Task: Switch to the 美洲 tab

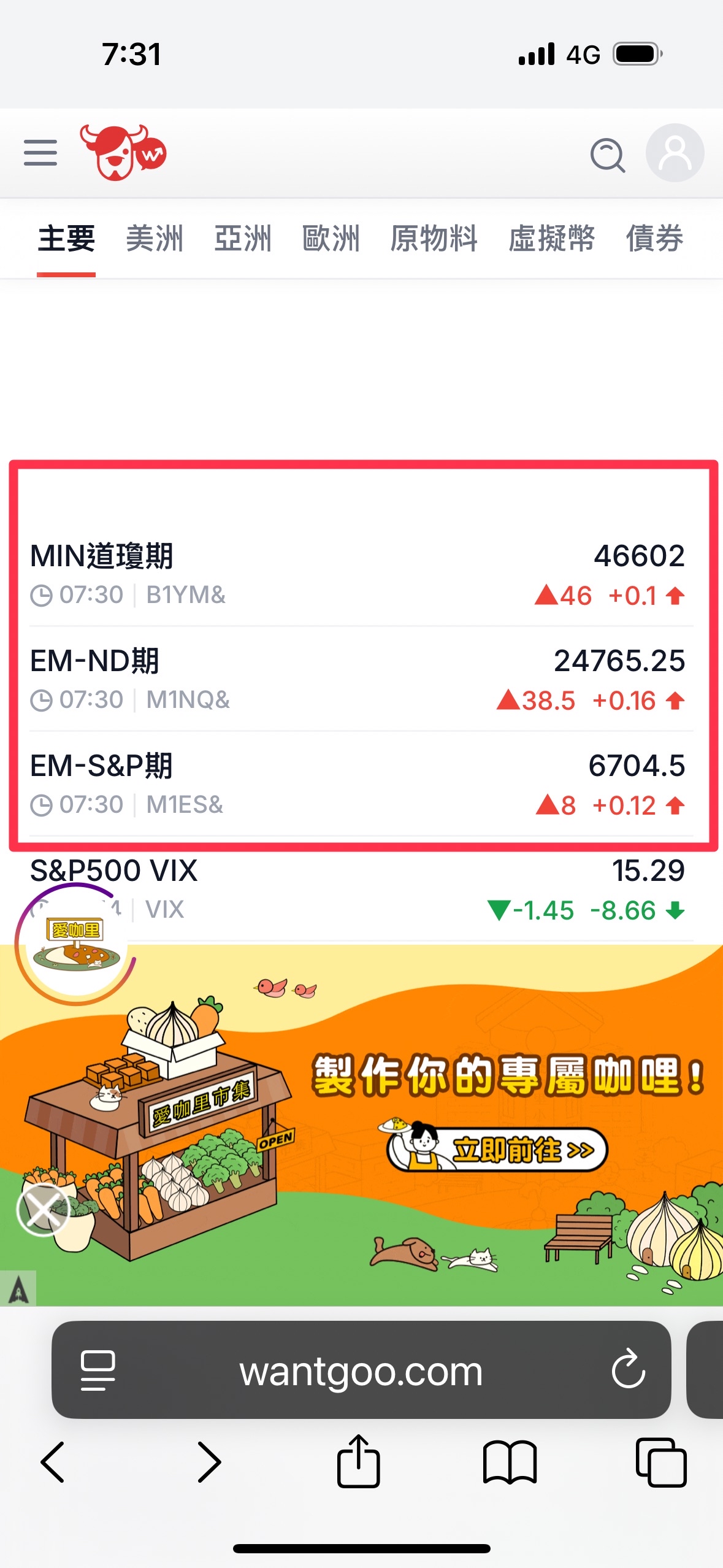Action: click(x=155, y=239)
